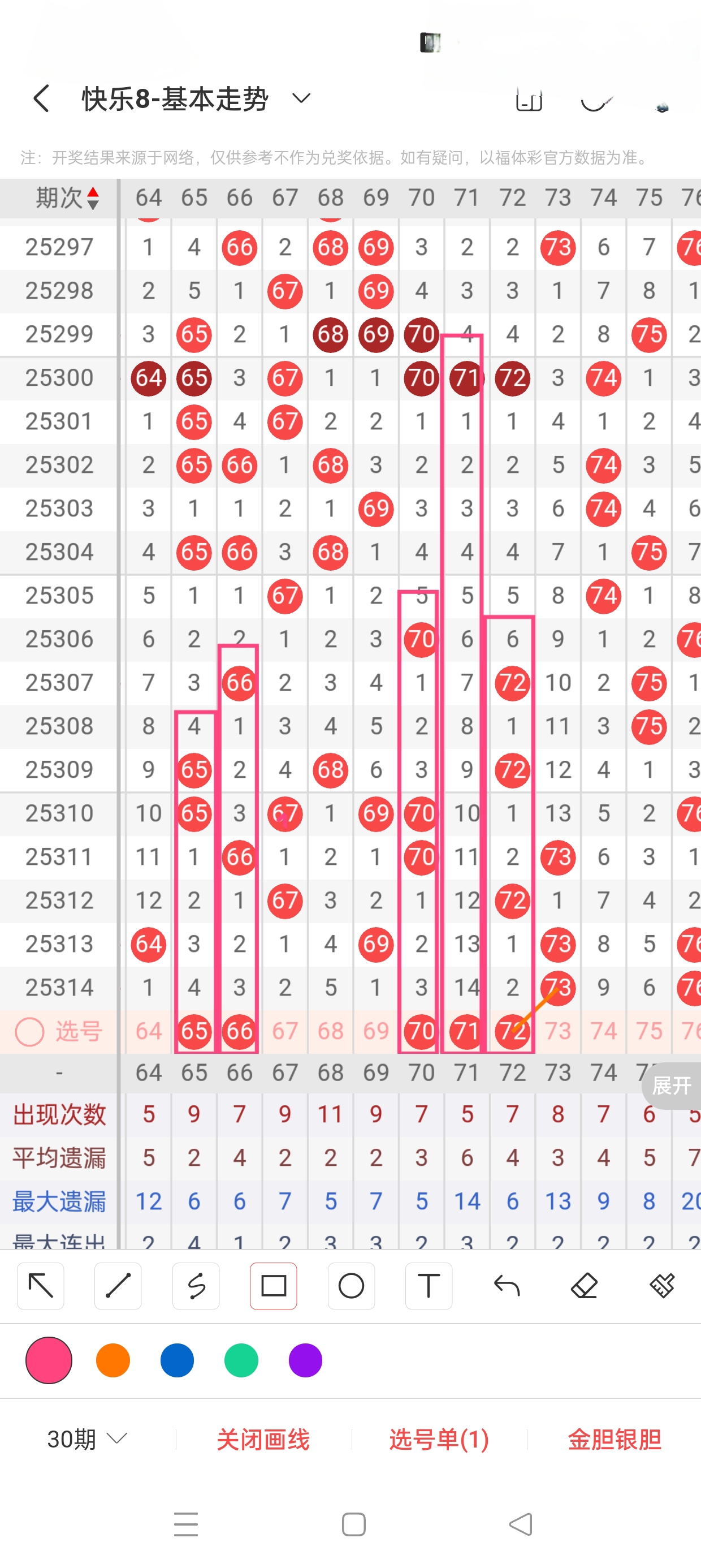Choose the arrow drawing tool

point(41,1286)
